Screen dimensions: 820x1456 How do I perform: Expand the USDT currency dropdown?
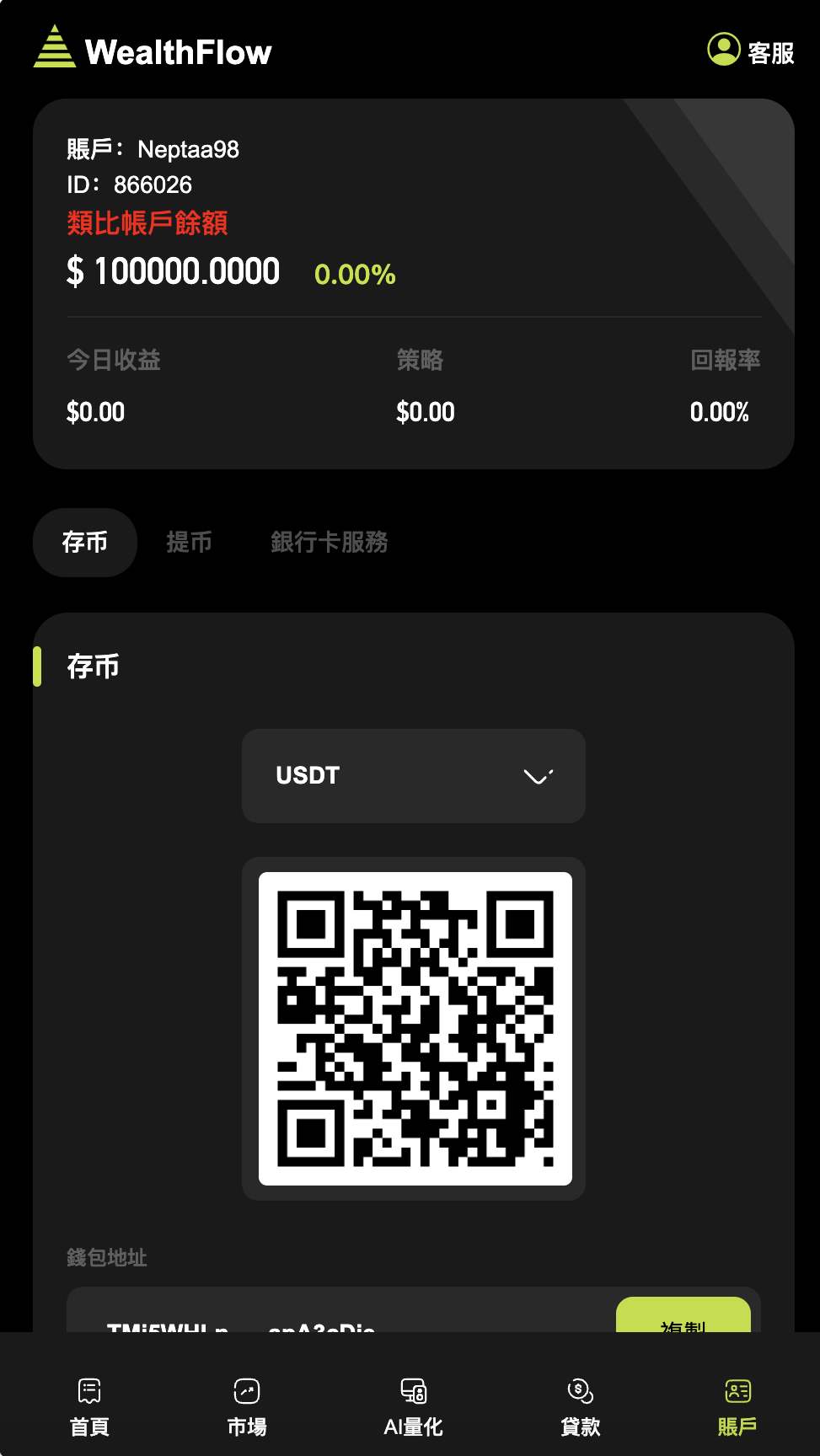click(413, 775)
